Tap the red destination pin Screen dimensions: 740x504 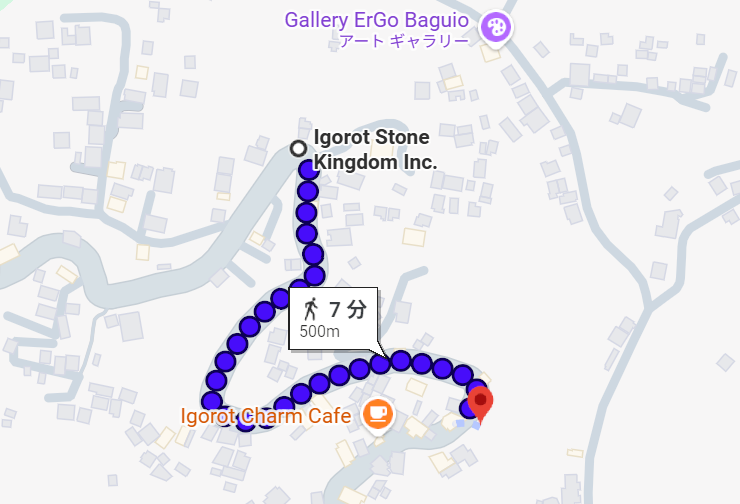click(x=481, y=404)
